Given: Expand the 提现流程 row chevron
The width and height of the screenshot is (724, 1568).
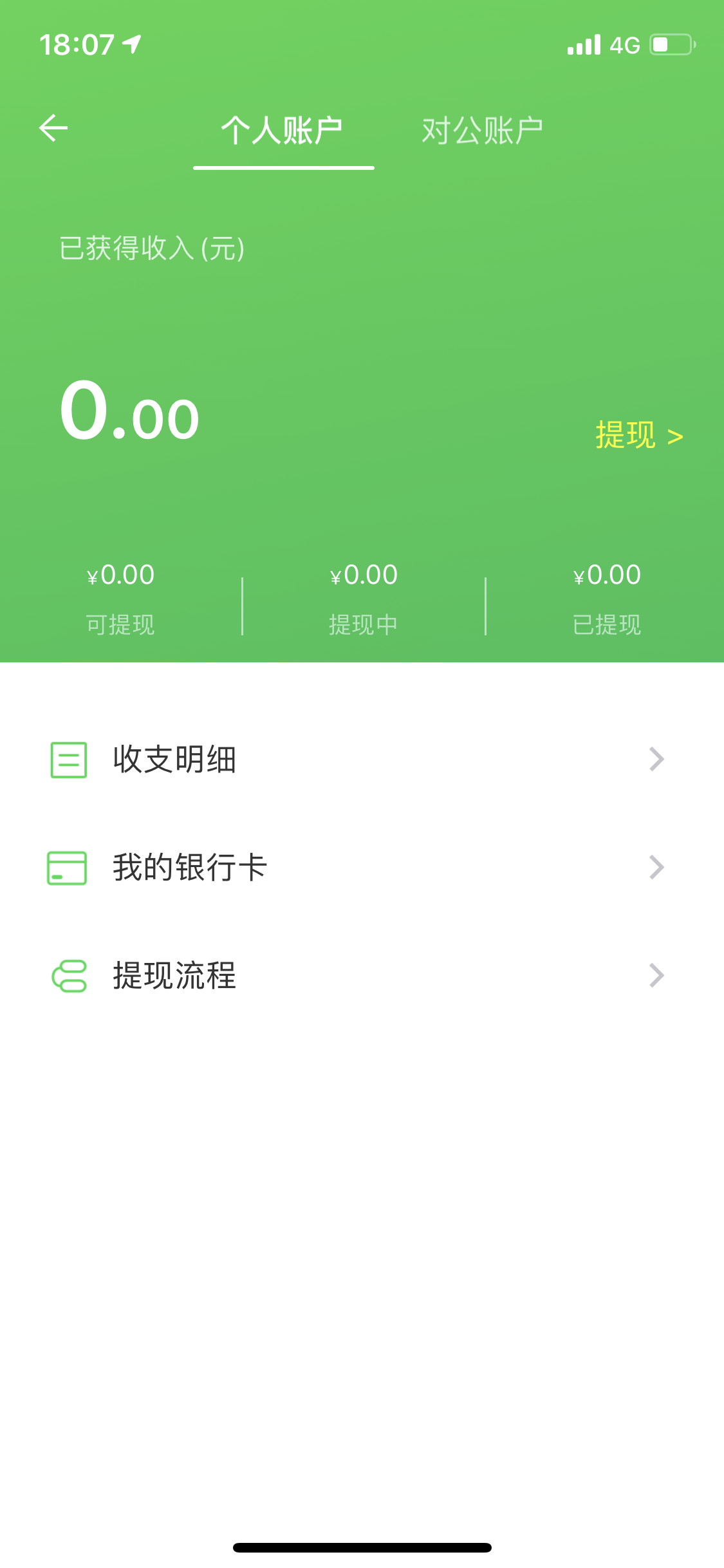Looking at the screenshot, I should [656, 976].
